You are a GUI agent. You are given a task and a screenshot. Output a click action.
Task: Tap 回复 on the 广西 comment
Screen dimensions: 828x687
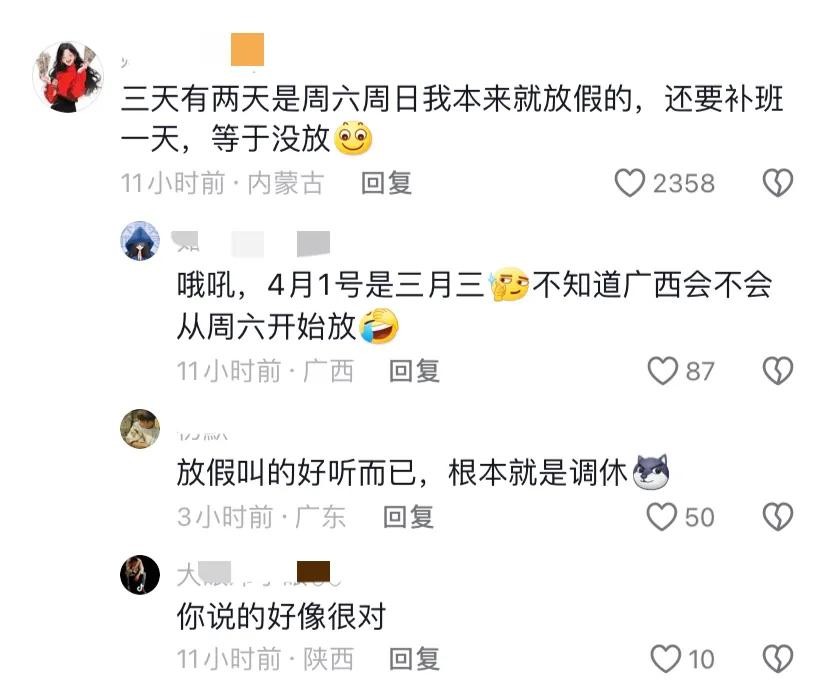[x=414, y=371]
